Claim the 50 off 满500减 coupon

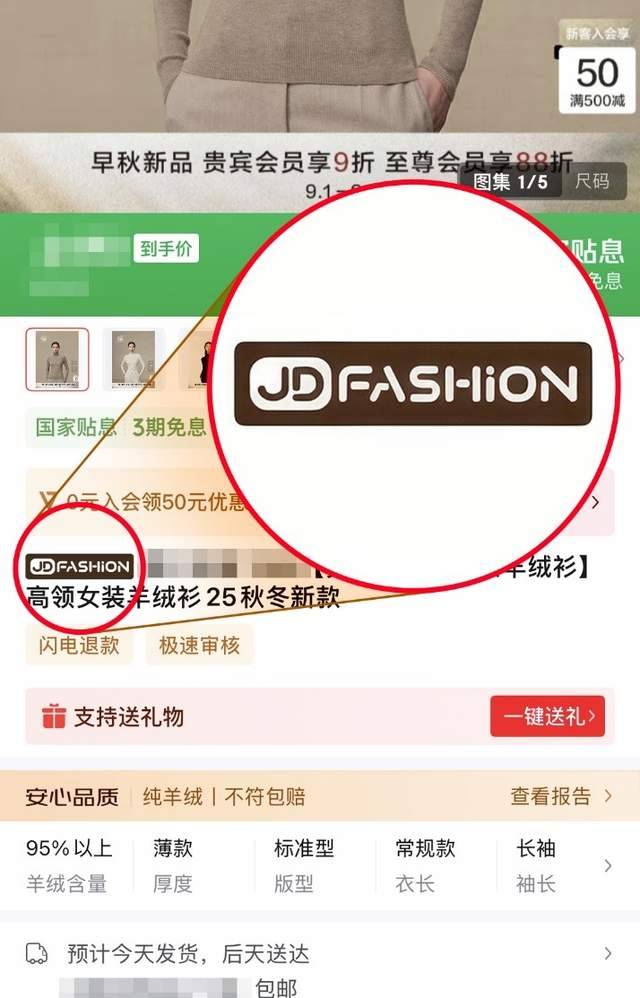point(597,80)
